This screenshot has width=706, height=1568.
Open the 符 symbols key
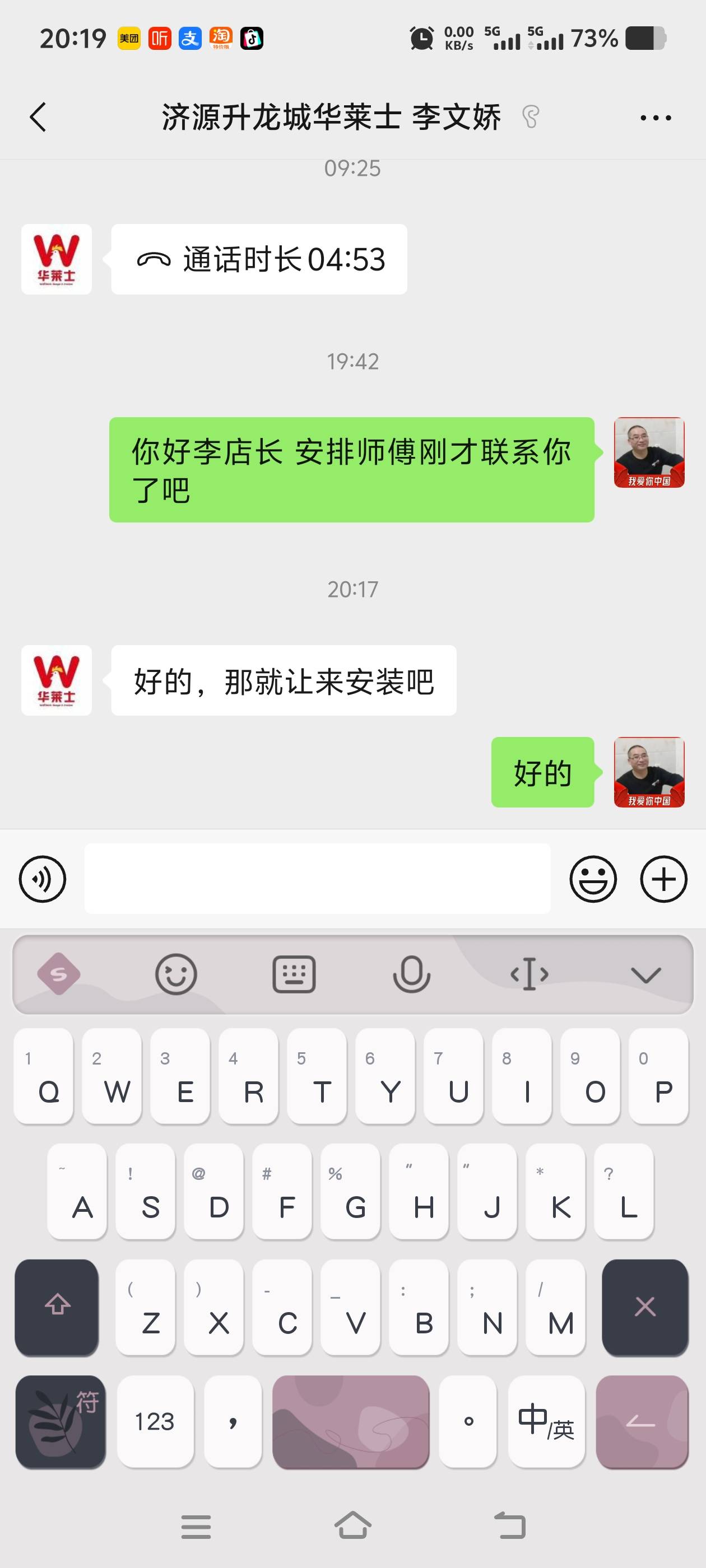[x=61, y=1422]
